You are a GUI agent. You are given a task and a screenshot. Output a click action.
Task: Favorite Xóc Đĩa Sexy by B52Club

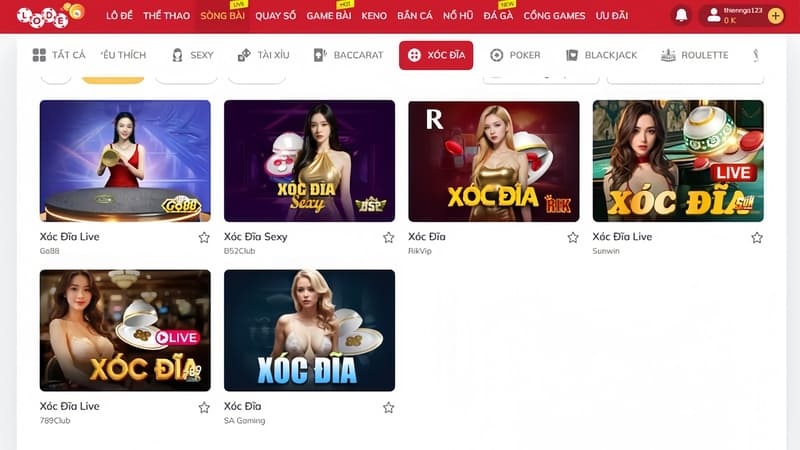point(388,238)
